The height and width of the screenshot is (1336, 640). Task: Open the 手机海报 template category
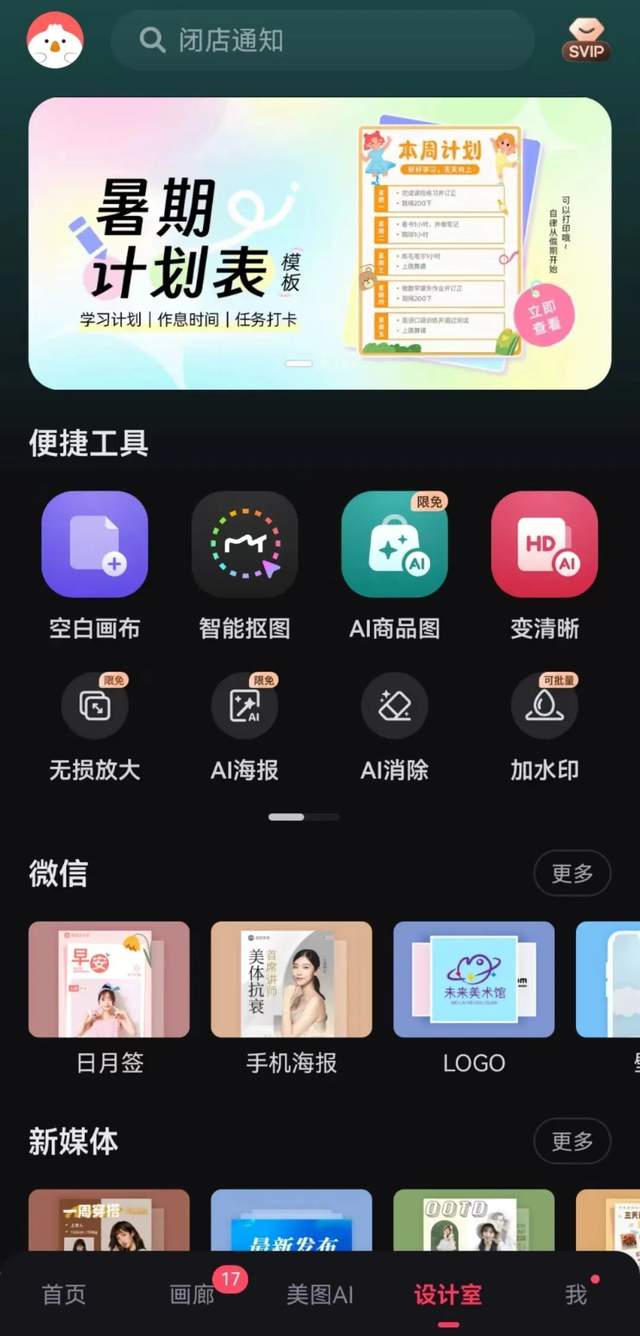pyautogui.click(x=291, y=980)
